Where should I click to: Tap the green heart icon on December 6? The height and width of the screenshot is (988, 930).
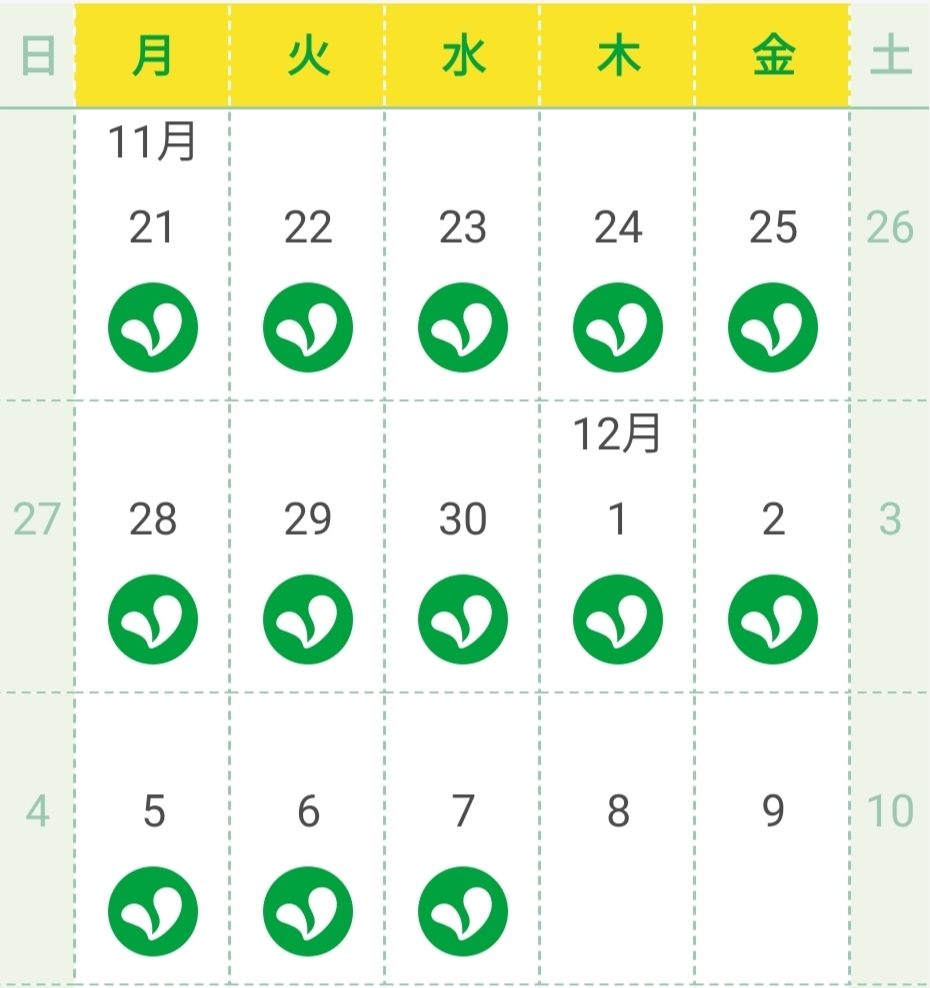coord(307,911)
